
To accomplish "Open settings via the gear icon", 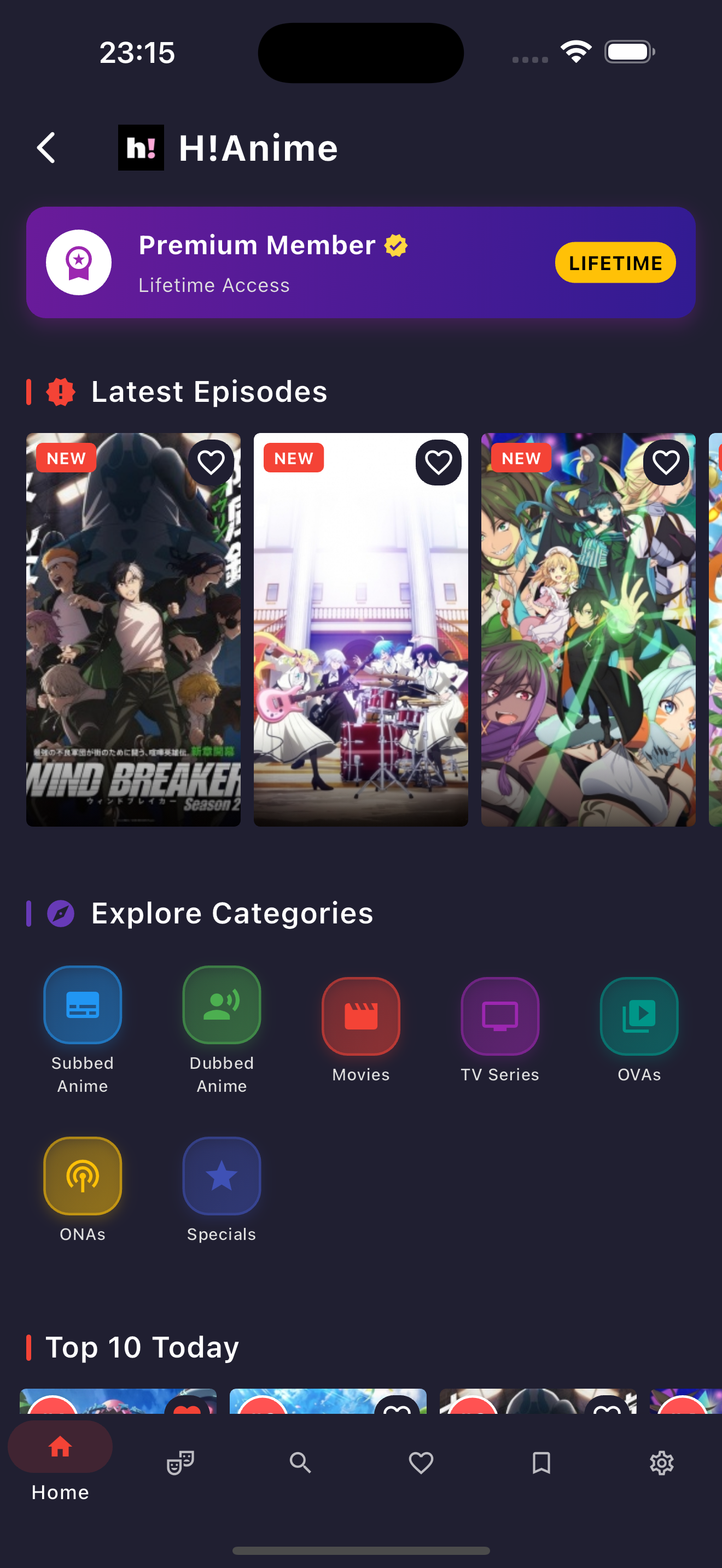I will [662, 1462].
